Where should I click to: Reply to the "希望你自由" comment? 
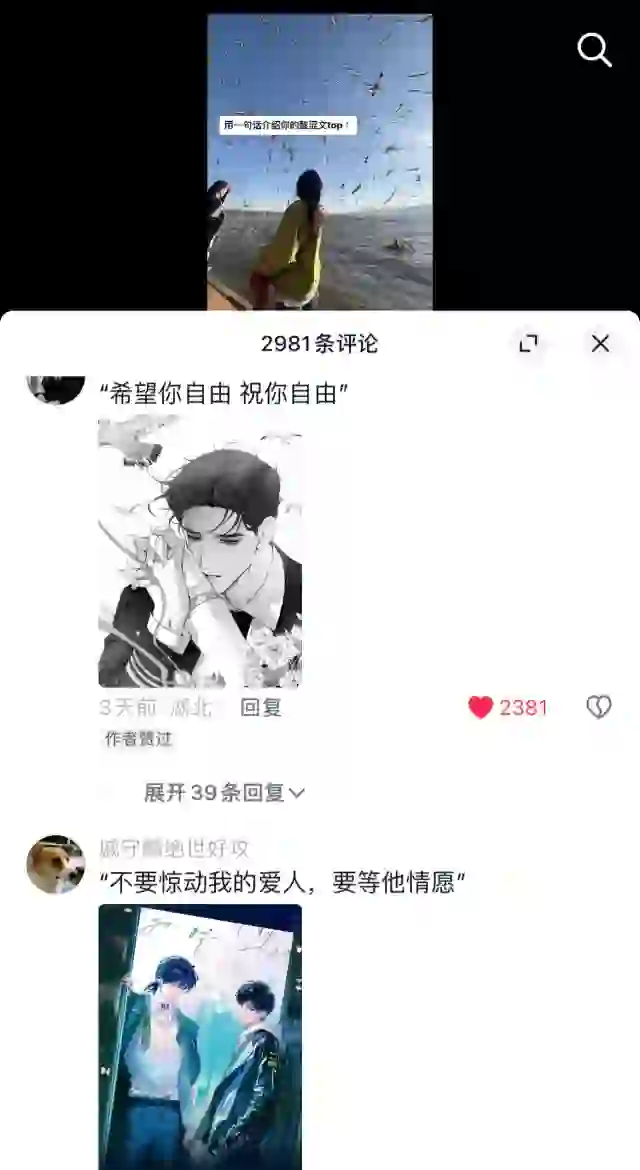click(x=261, y=707)
